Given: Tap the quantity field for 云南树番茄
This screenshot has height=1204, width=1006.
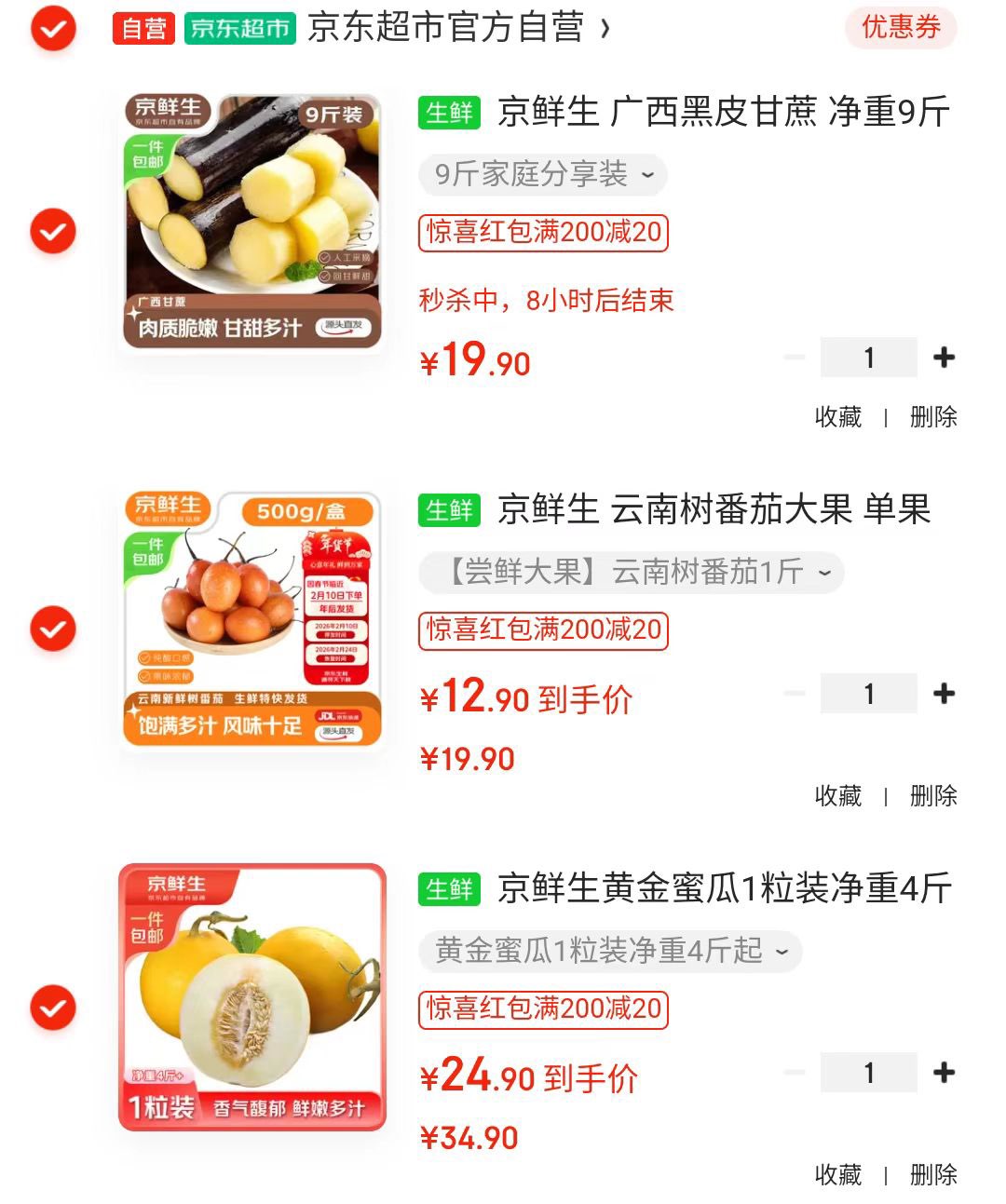Looking at the screenshot, I should (x=868, y=694).
